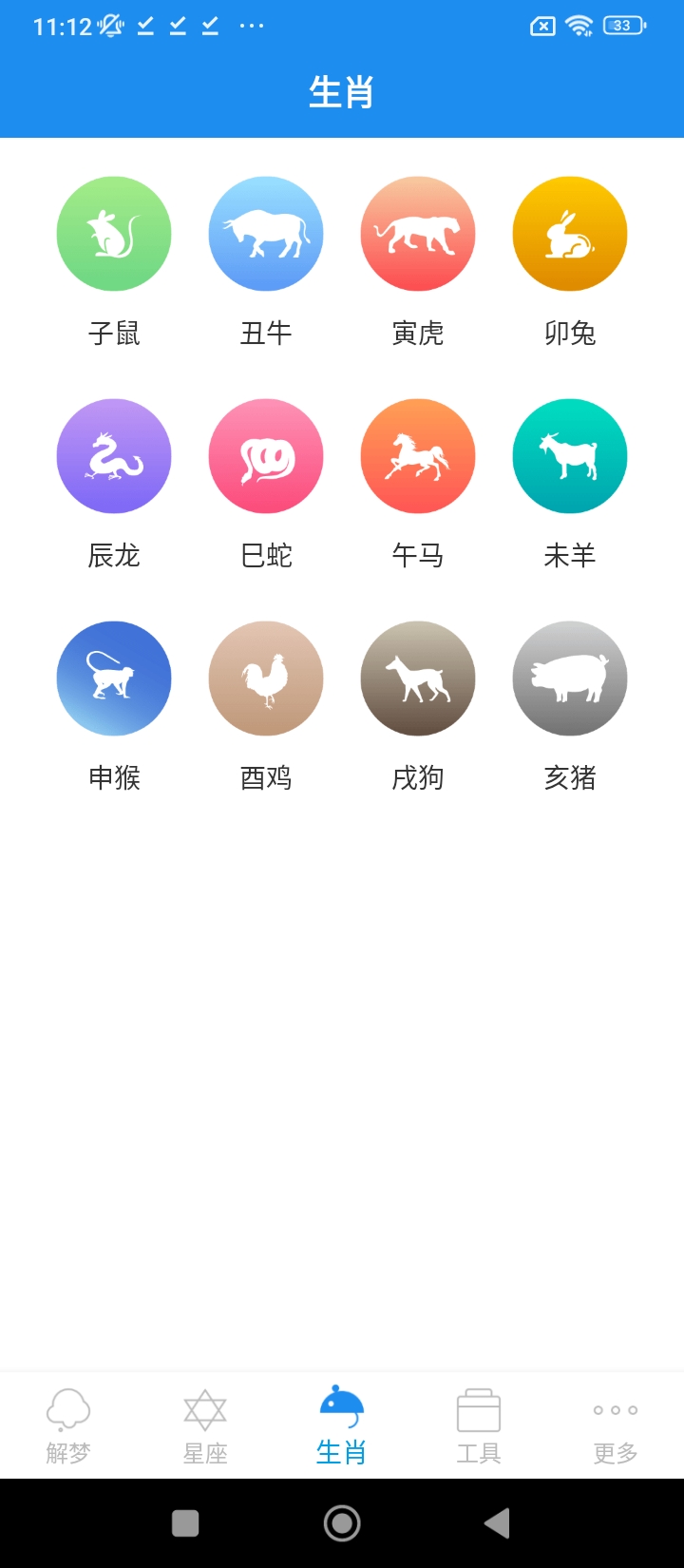Open the 卯兔 (Rabbit) zodiac
This screenshot has width=684, height=1568.
click(570, 234)
